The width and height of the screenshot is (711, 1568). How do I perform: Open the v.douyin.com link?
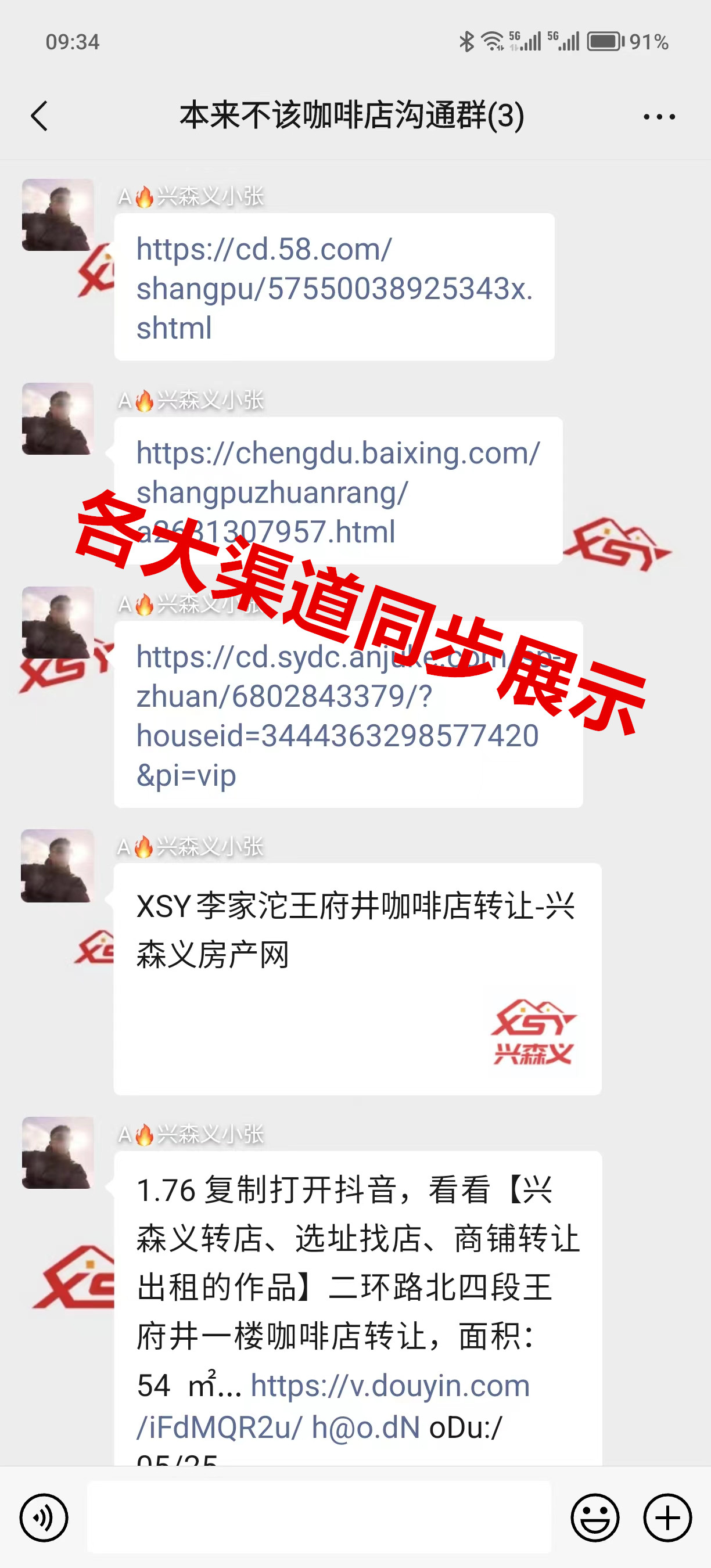(390, 1386)
